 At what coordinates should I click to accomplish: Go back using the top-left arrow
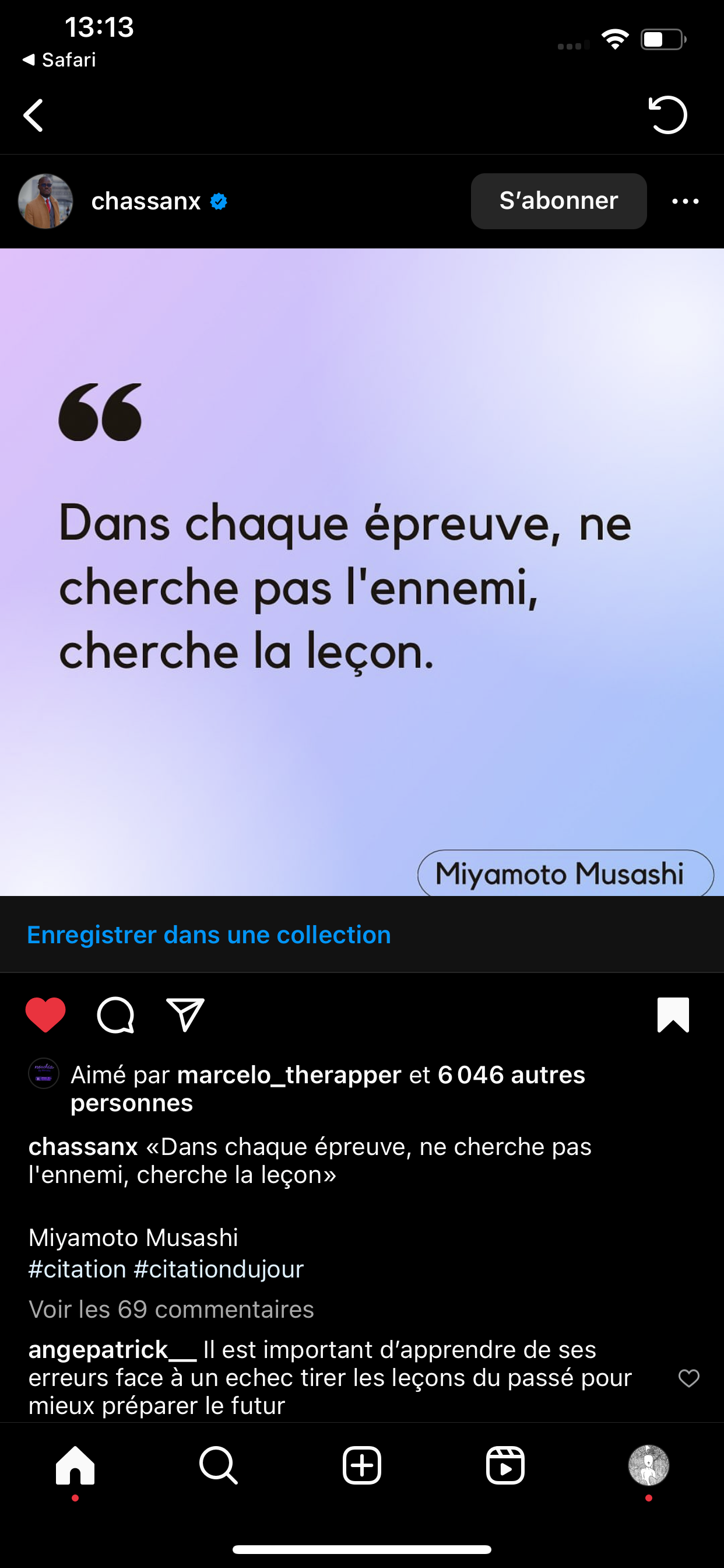(x=34, y=115)
